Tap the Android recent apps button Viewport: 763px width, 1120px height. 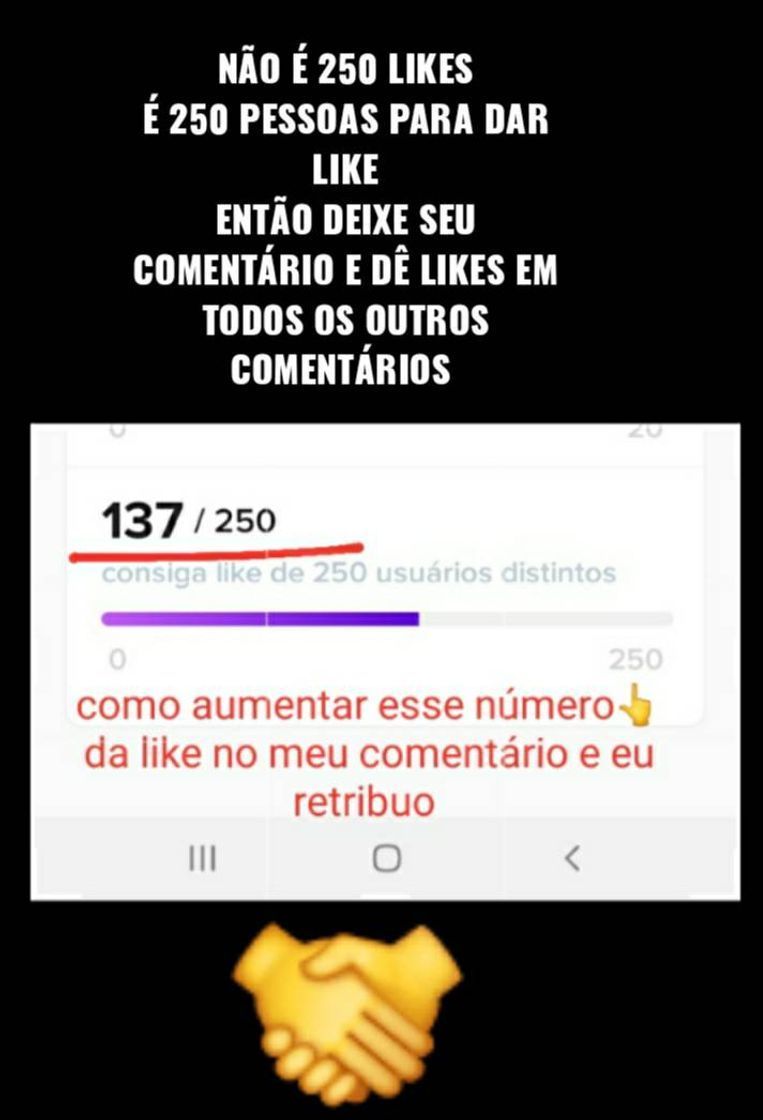(x=203, y=857)
